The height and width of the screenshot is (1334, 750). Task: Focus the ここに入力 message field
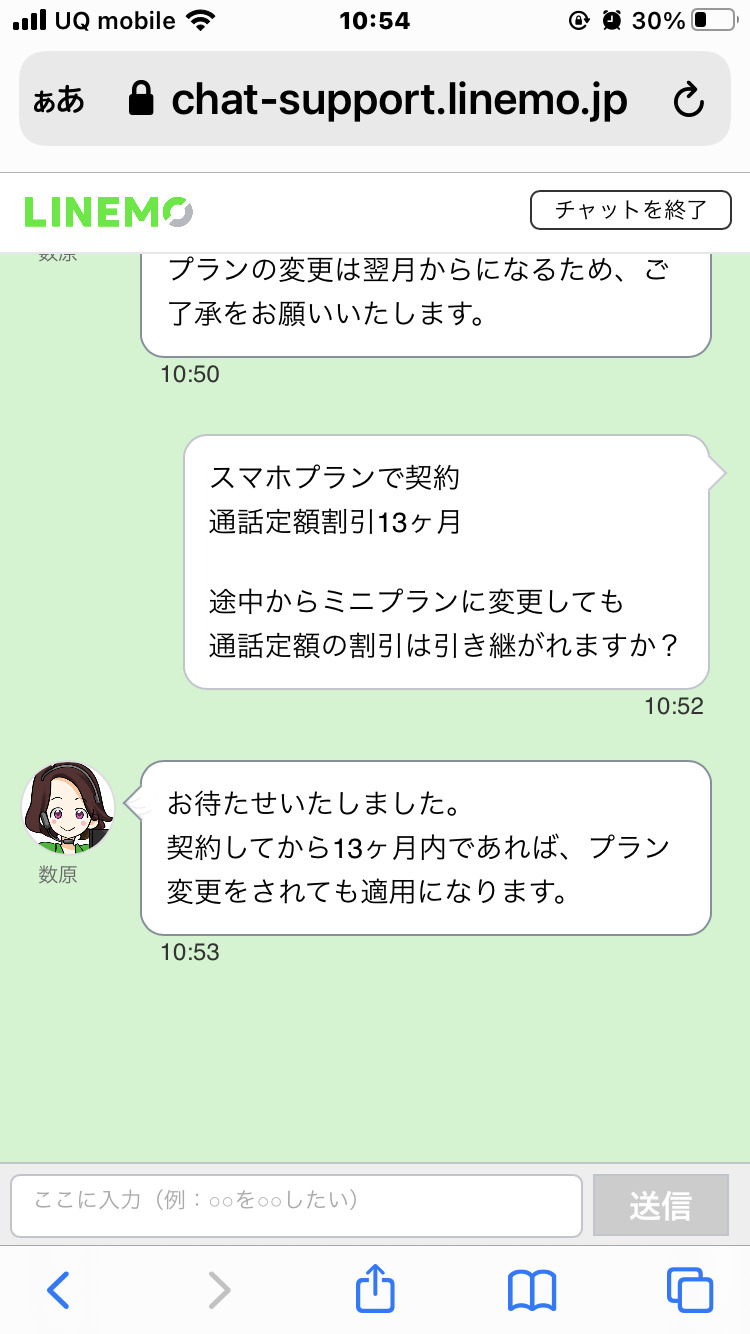296,1205
